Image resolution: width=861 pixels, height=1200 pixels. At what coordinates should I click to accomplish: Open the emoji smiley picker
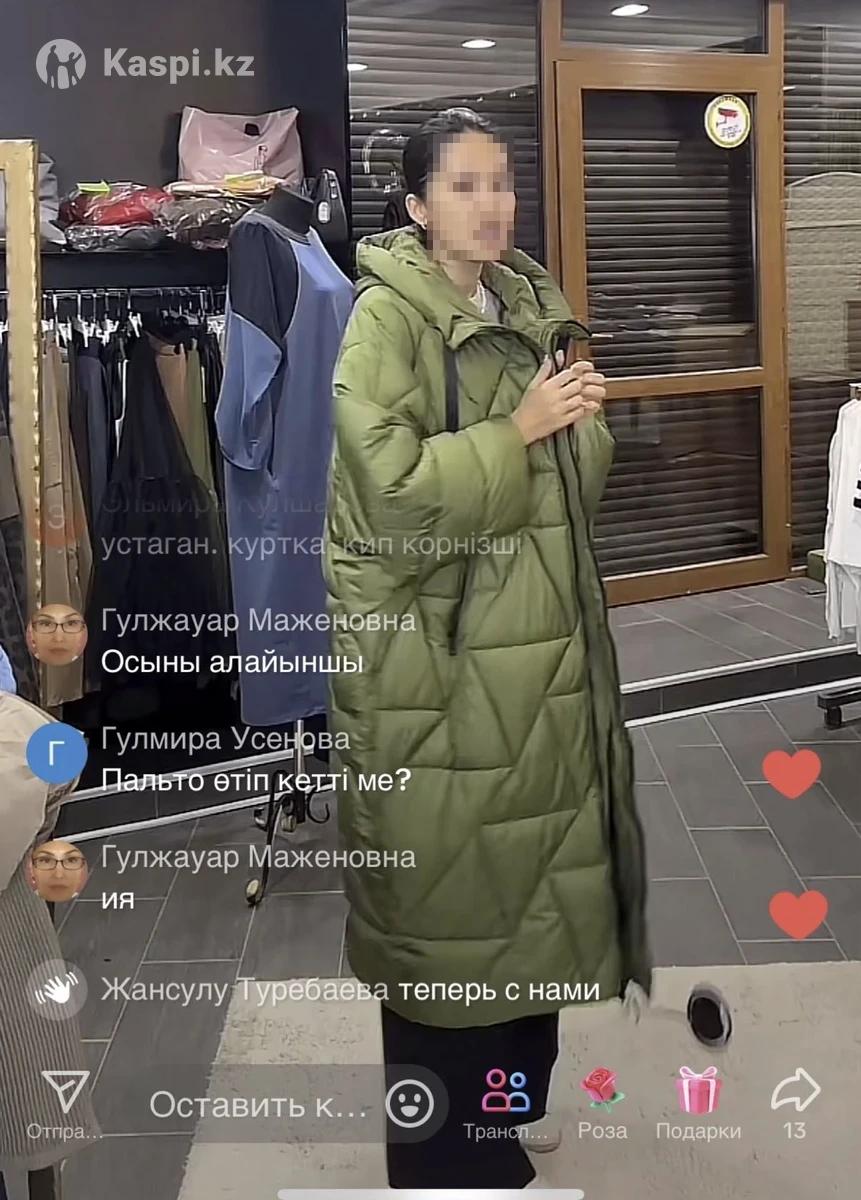click(x=410, y=1104)
